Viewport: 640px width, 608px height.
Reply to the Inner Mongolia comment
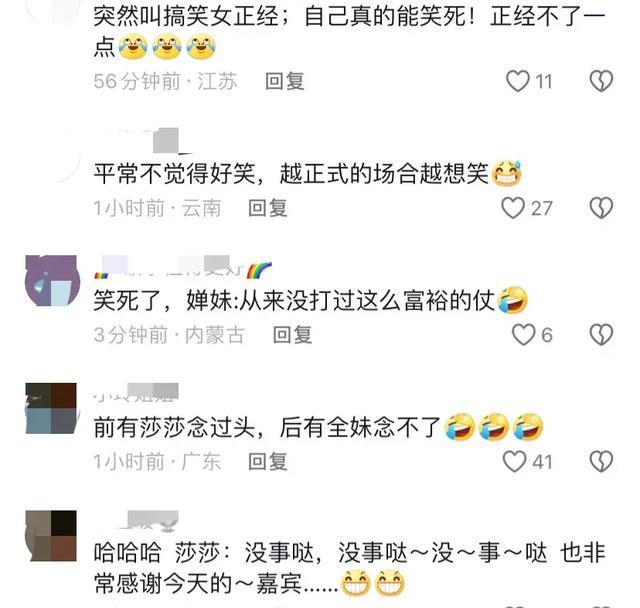pos(292,335)
